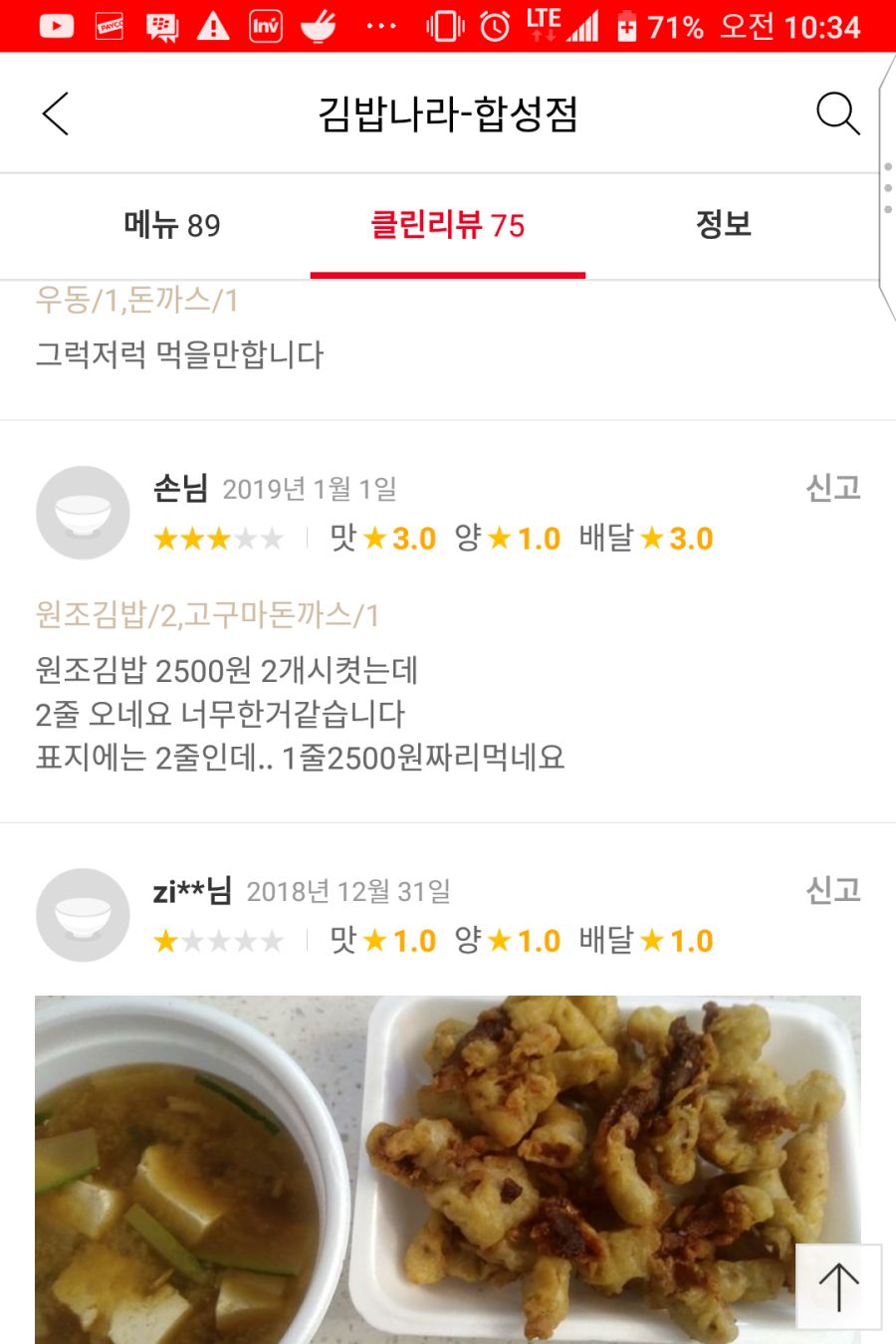This screenshot has width=896, height=1344.
Task: Report 손님's review with 신고
Action: pos(832,488)
